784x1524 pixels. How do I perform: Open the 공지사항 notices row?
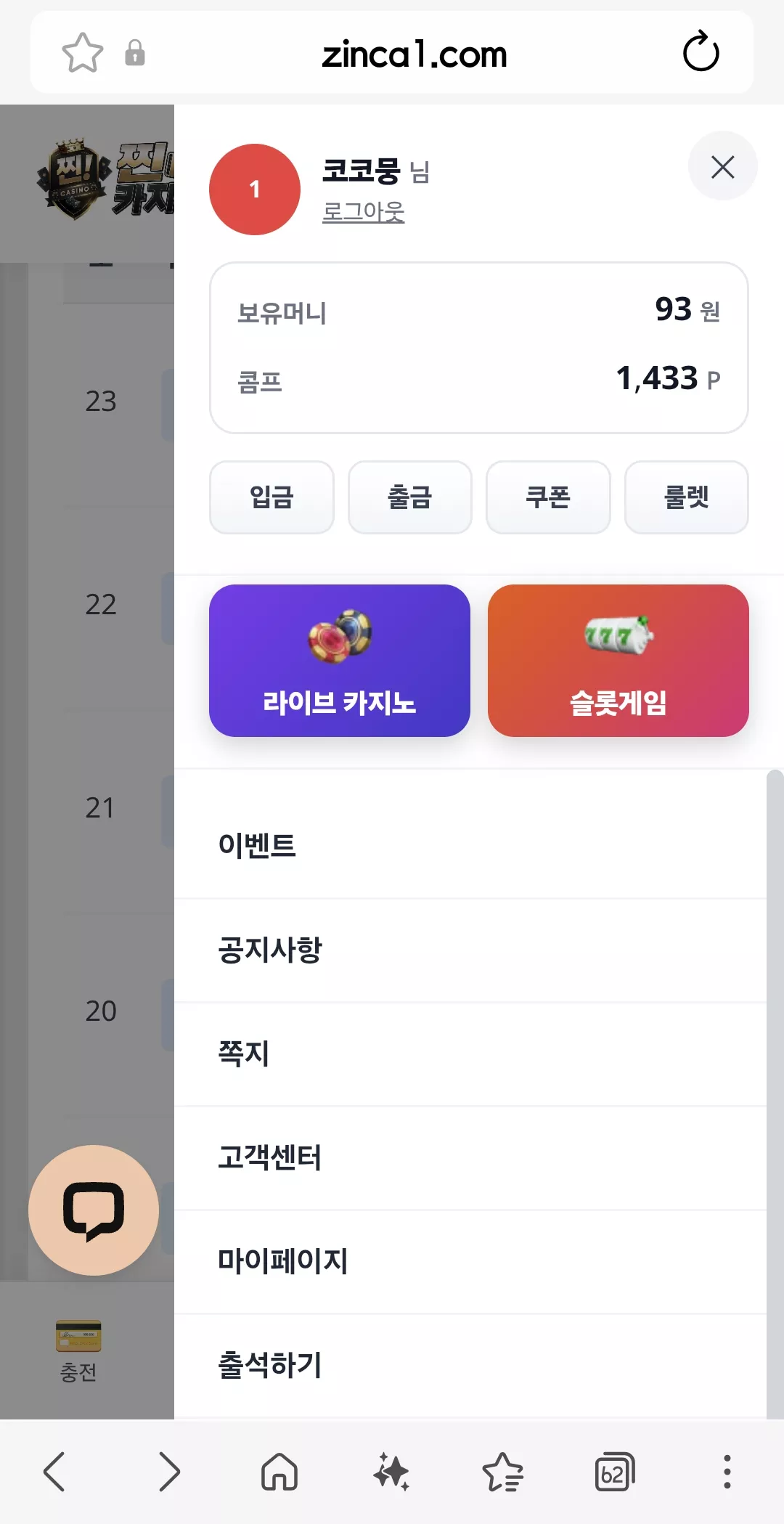pos(470,950)
